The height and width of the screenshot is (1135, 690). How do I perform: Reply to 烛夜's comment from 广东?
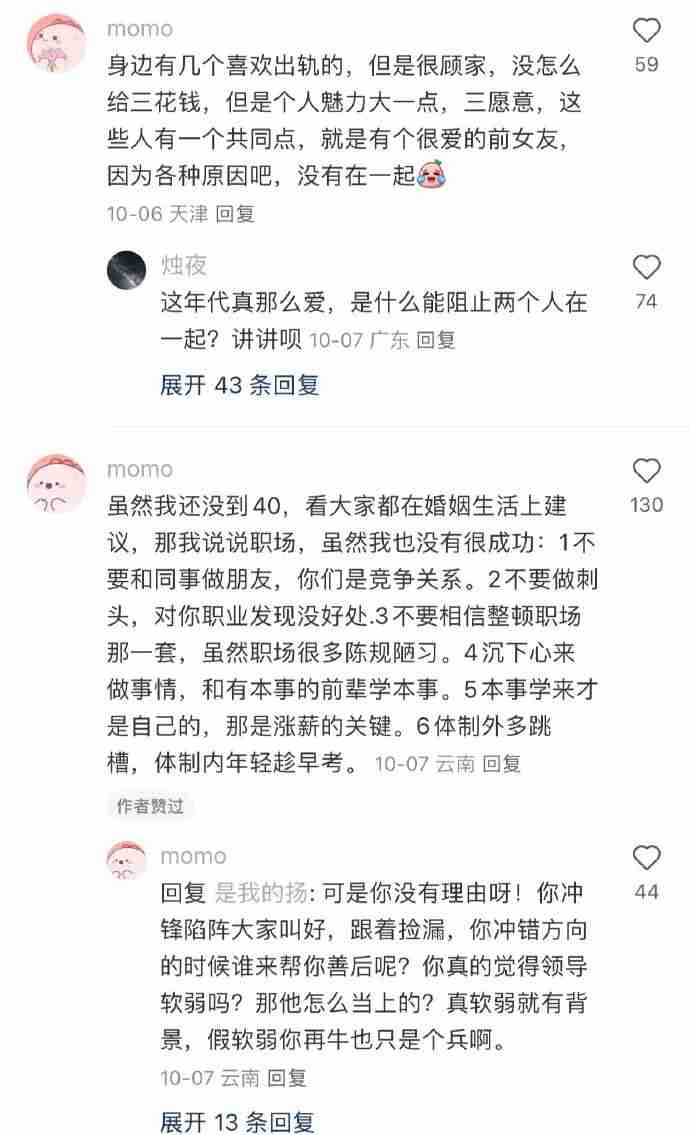click(436, 340)
